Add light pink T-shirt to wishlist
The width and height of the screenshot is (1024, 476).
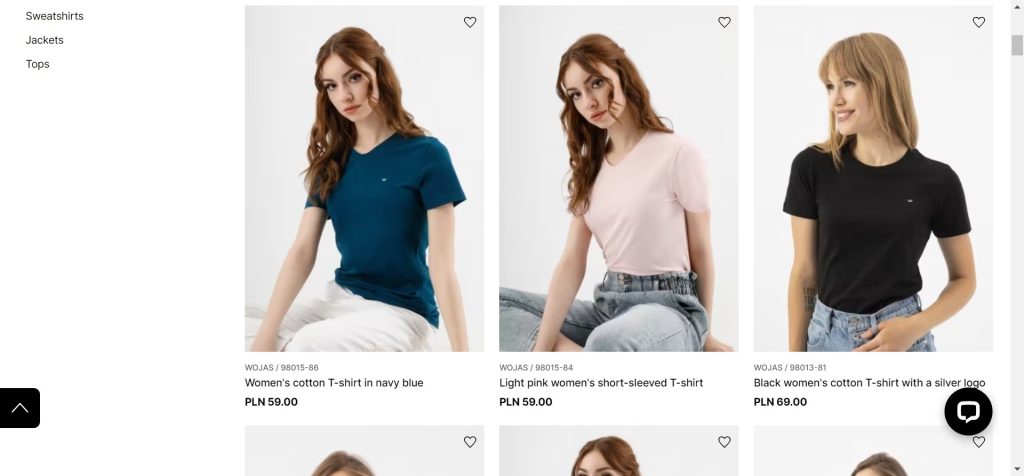click(724, 22)
